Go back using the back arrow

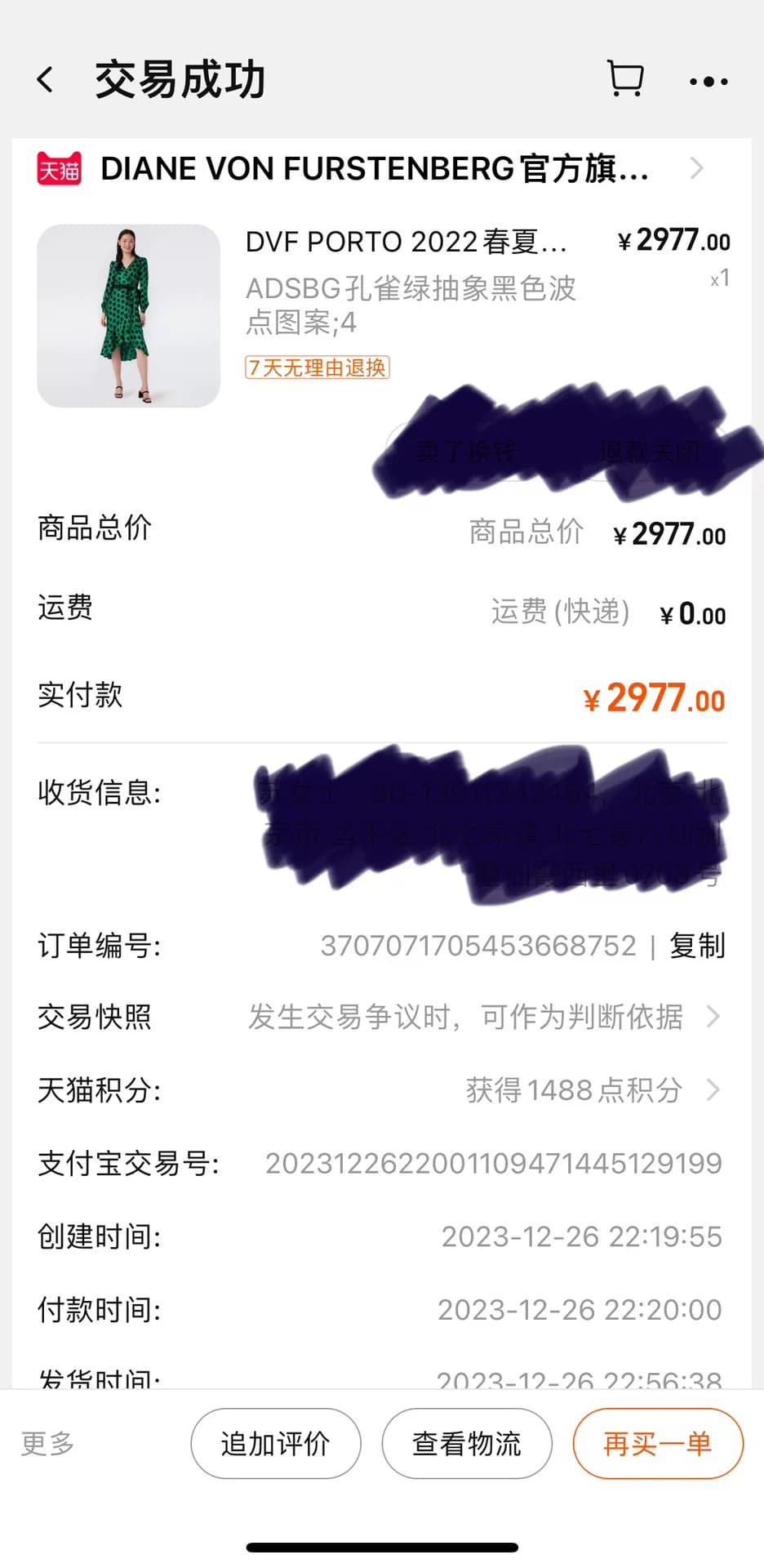point(46,80)
